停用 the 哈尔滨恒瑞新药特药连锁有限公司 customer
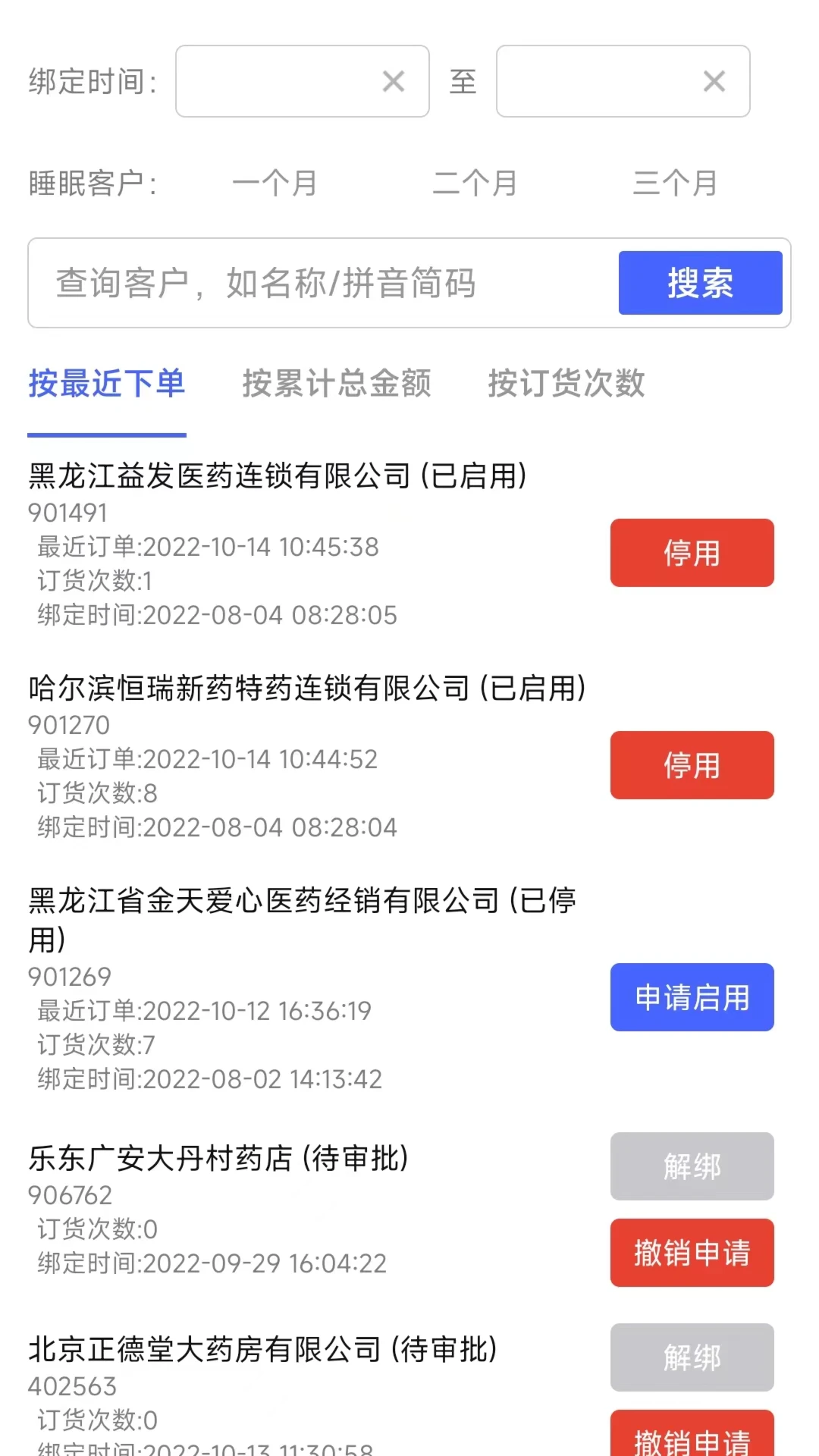819x1456 pixels. (x=692, y=766)
